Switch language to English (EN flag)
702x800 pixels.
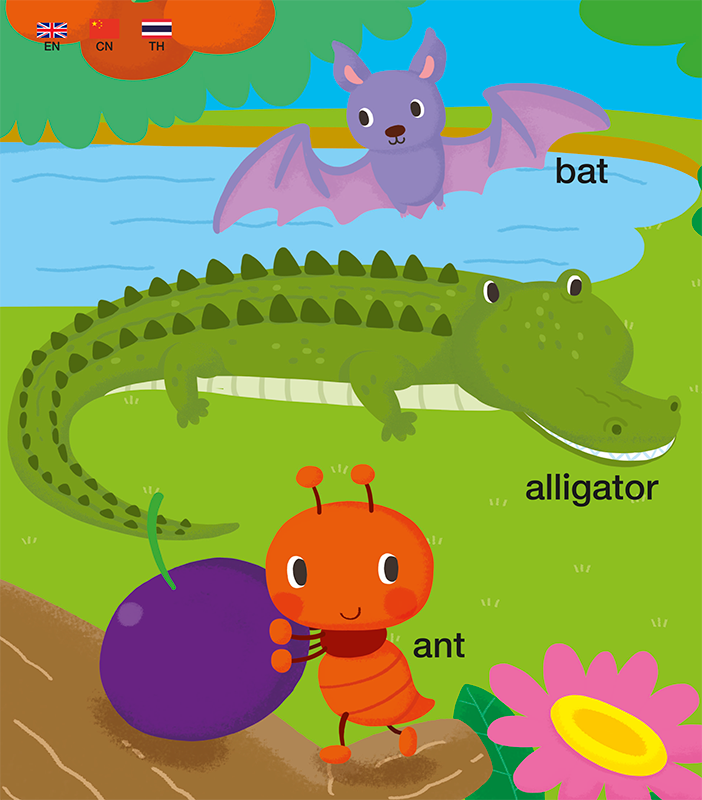coord(52,31)
